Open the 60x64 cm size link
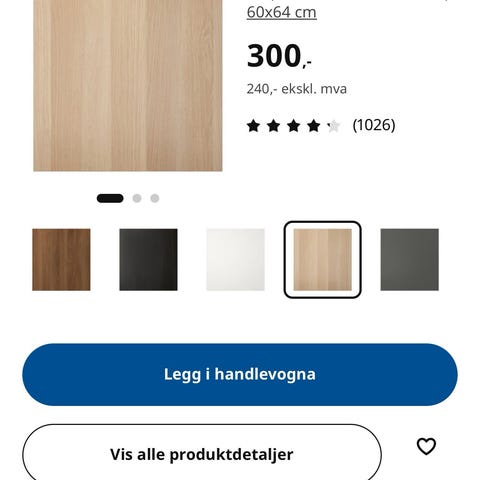Image resolution: width=480 pixels, height=480 pixels. click(x=282, y=12)
